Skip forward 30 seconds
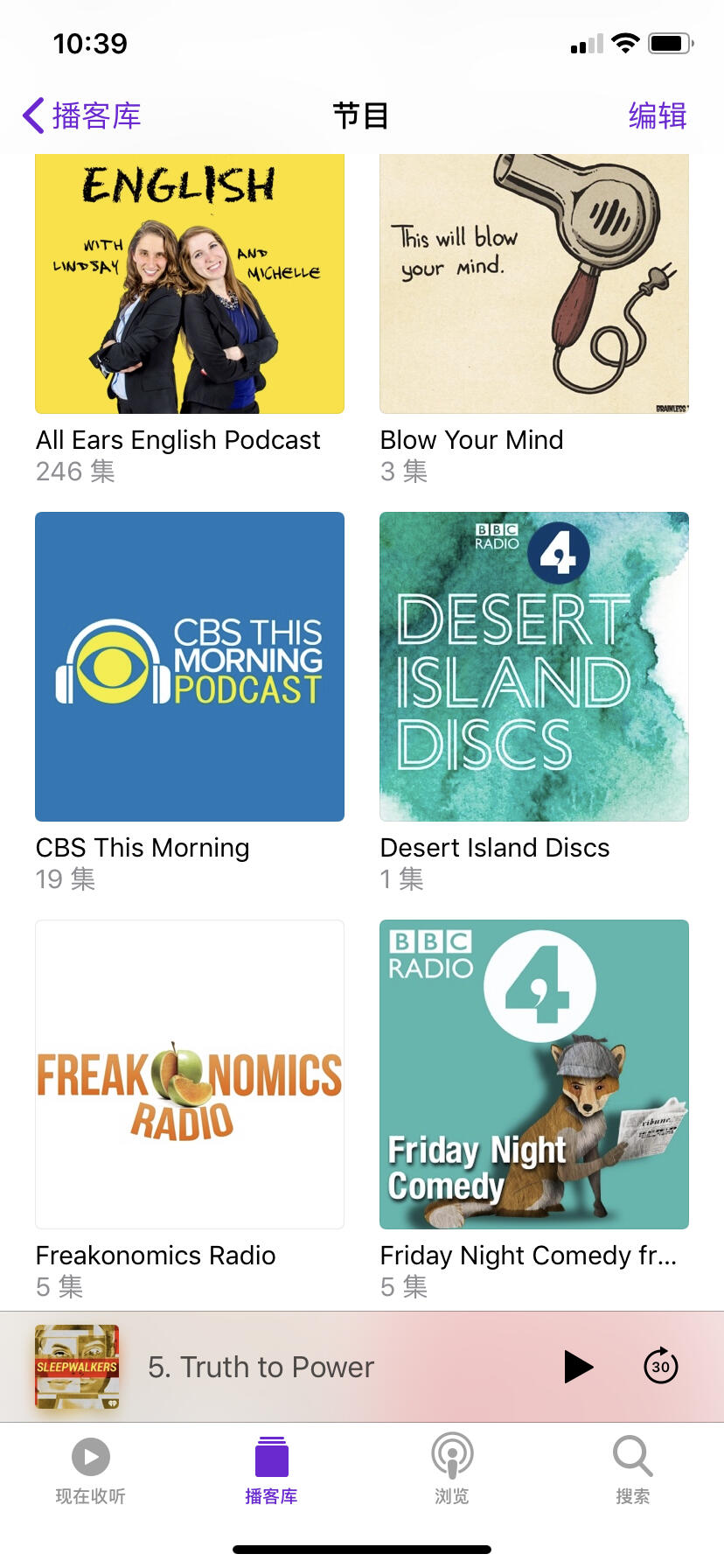 coord(661,1366)
